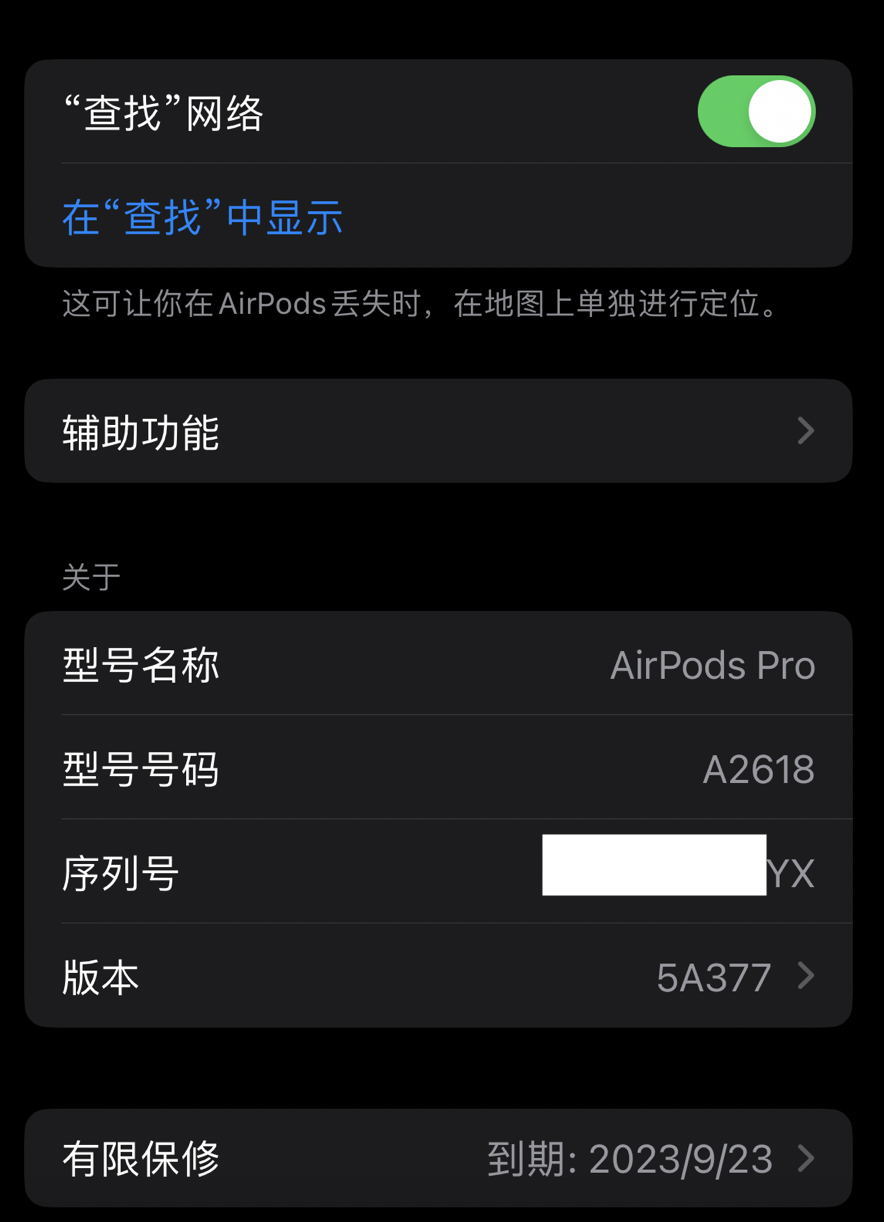Open 辅助功能 settings
Screen dimensions: 884x1222
coord(438,431)
